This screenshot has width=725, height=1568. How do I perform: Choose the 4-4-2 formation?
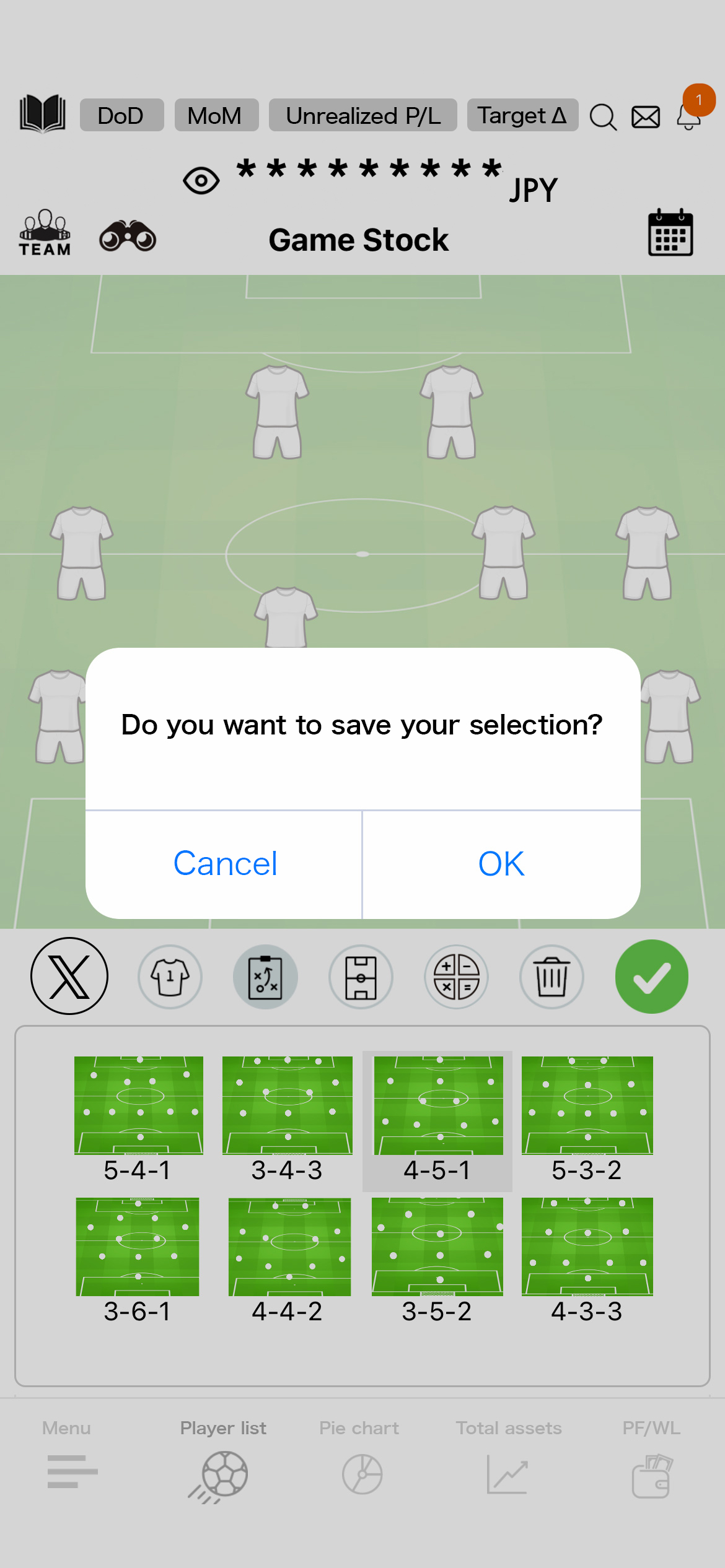(x=289, y=1260)
